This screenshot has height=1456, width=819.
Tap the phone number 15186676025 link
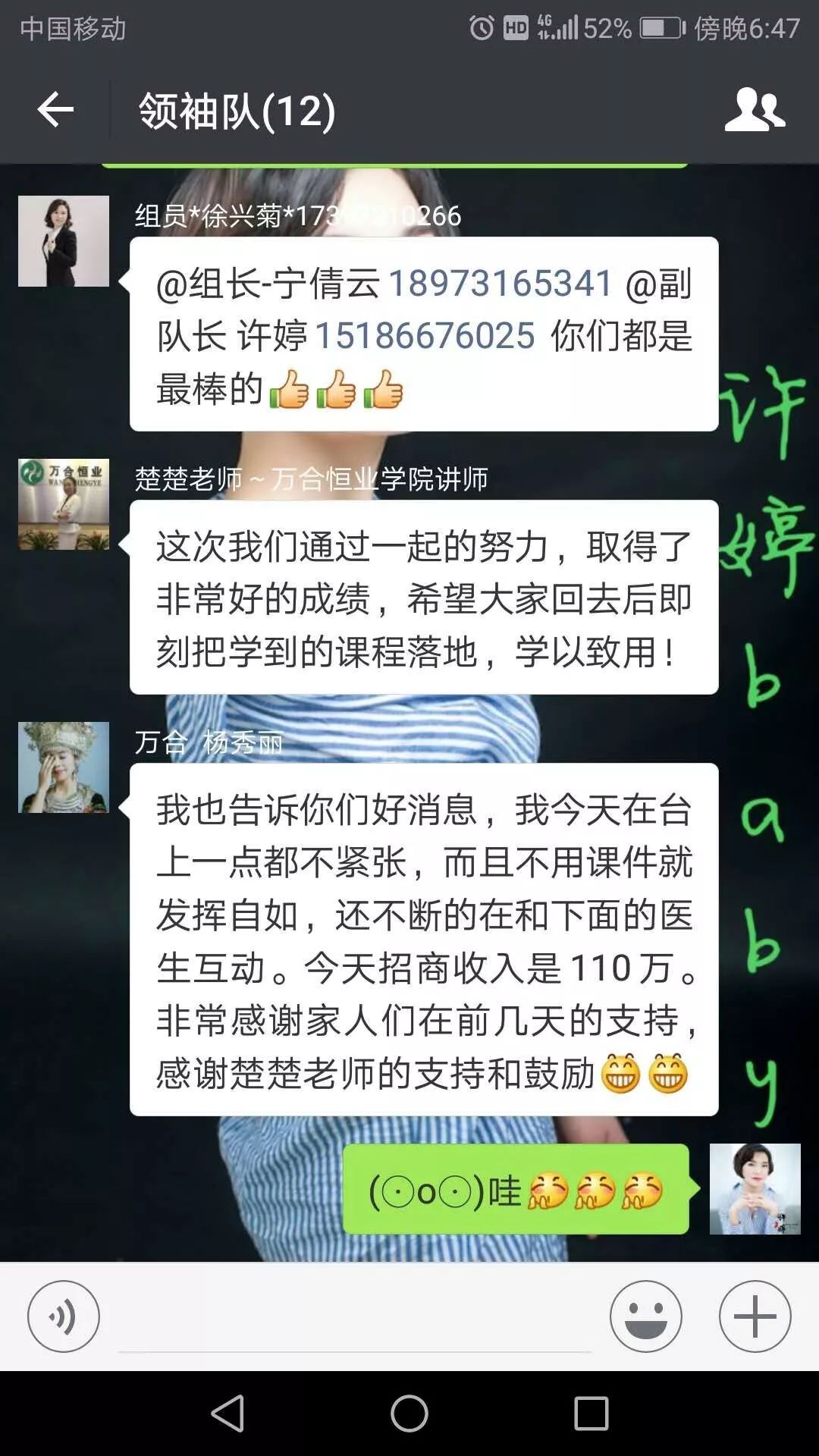pyautogui.click(x=425, y=336)
